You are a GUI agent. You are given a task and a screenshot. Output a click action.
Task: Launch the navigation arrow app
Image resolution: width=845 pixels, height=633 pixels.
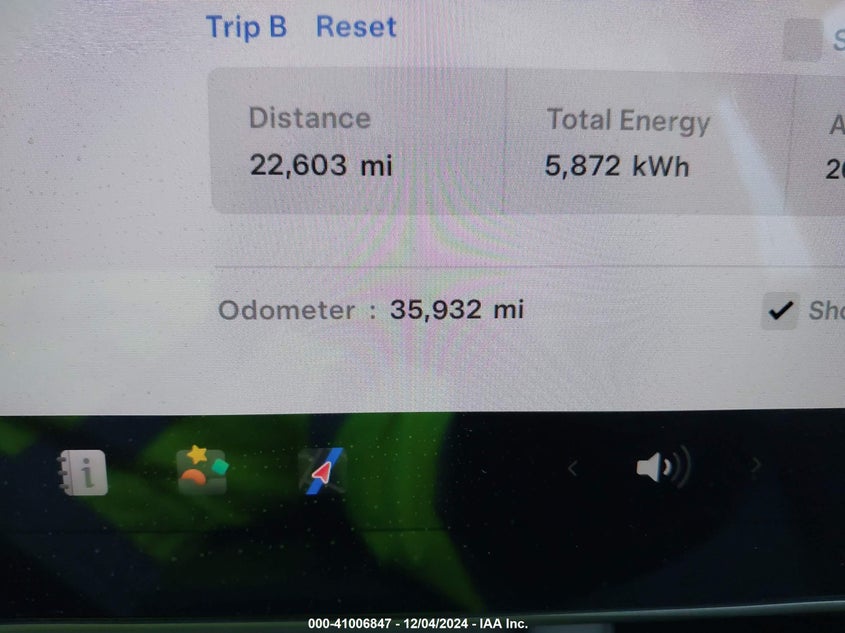click(x=322, y=471)
